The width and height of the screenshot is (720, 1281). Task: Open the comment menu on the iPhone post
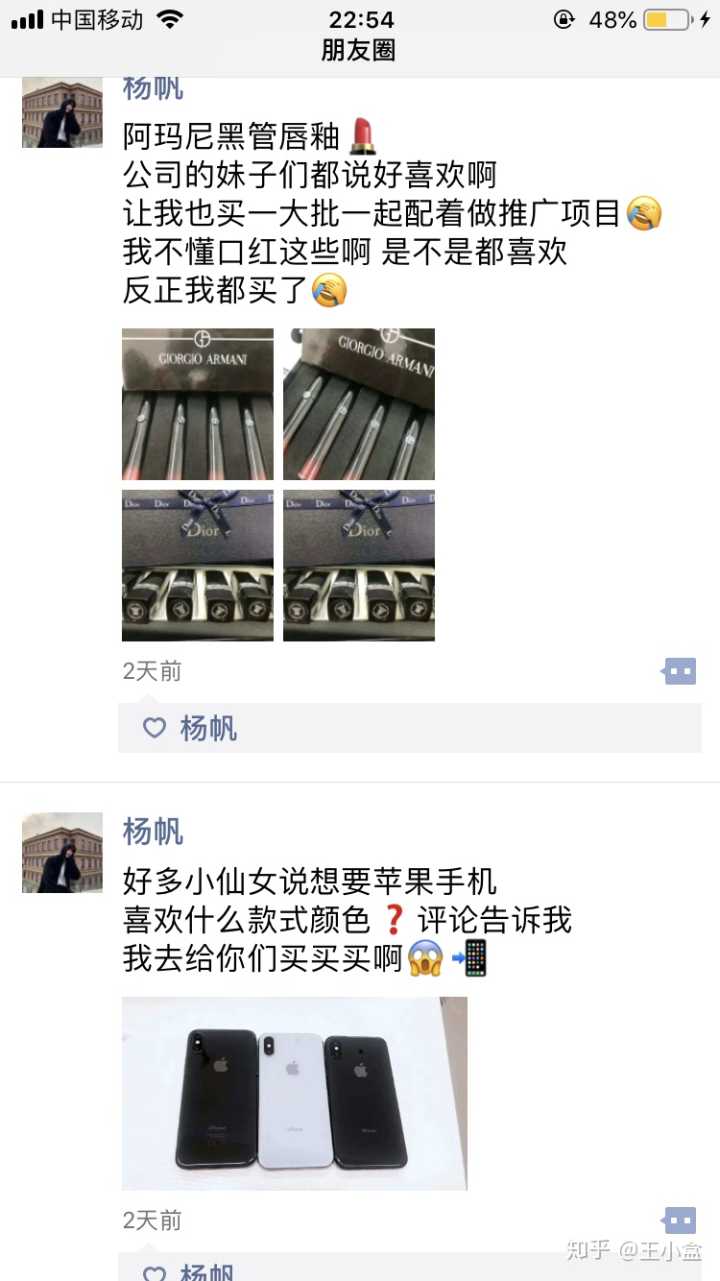(x=680, y=1221)
